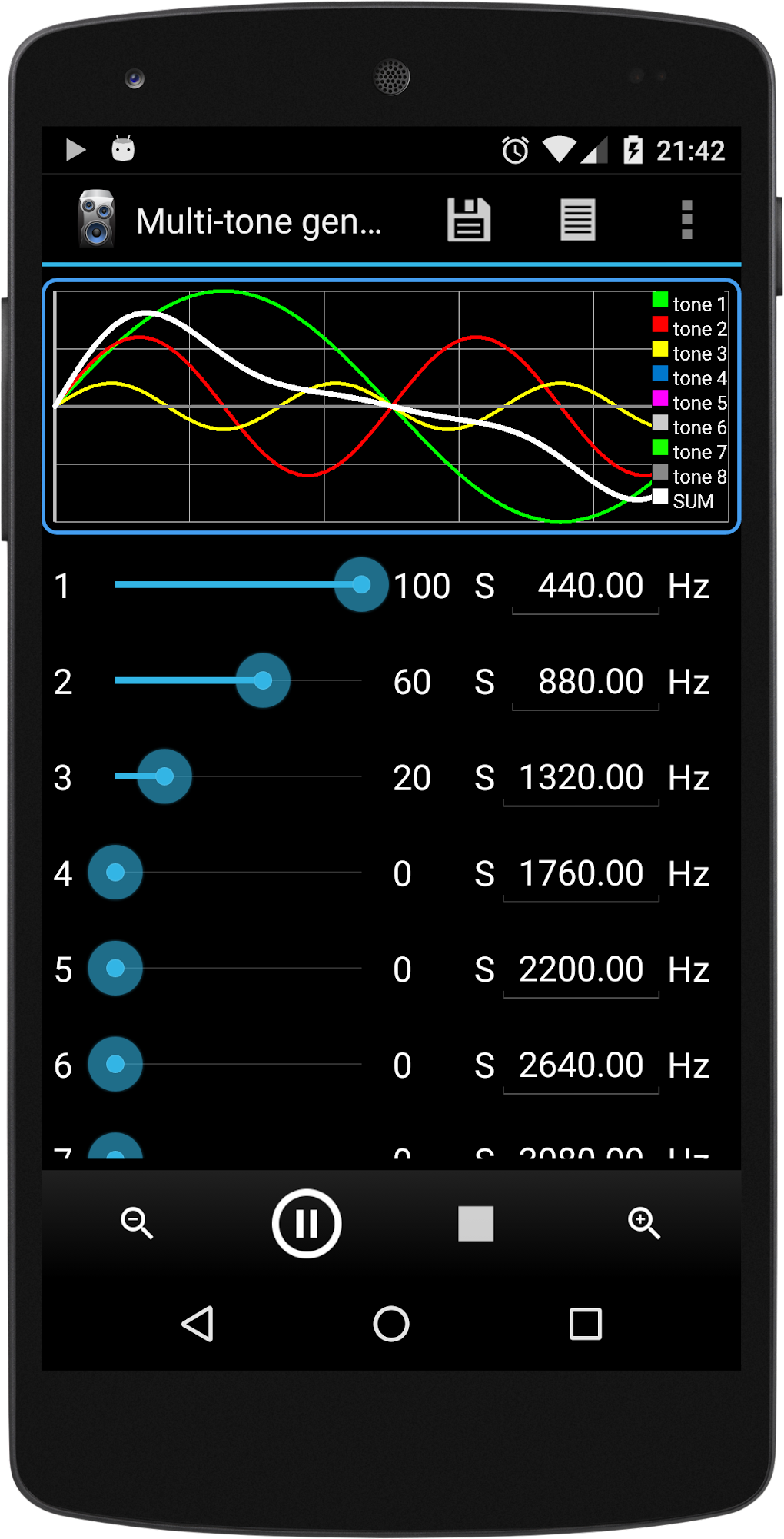Edit the 2640.00 Hz frequency field

point(581,1065)
